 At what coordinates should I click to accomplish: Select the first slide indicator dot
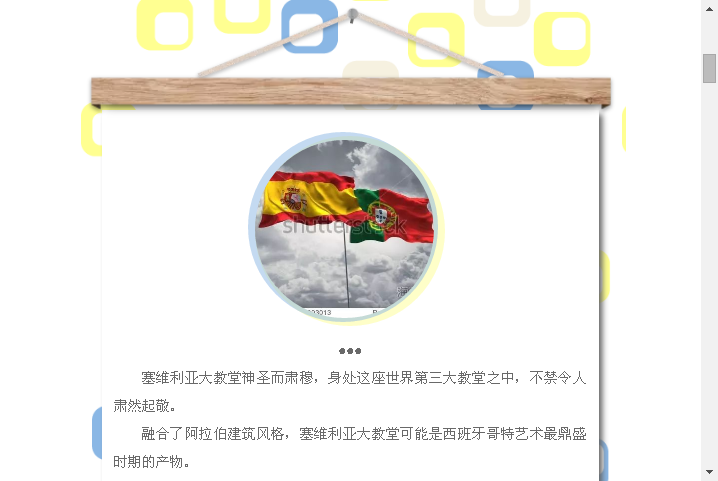[342, 351]
